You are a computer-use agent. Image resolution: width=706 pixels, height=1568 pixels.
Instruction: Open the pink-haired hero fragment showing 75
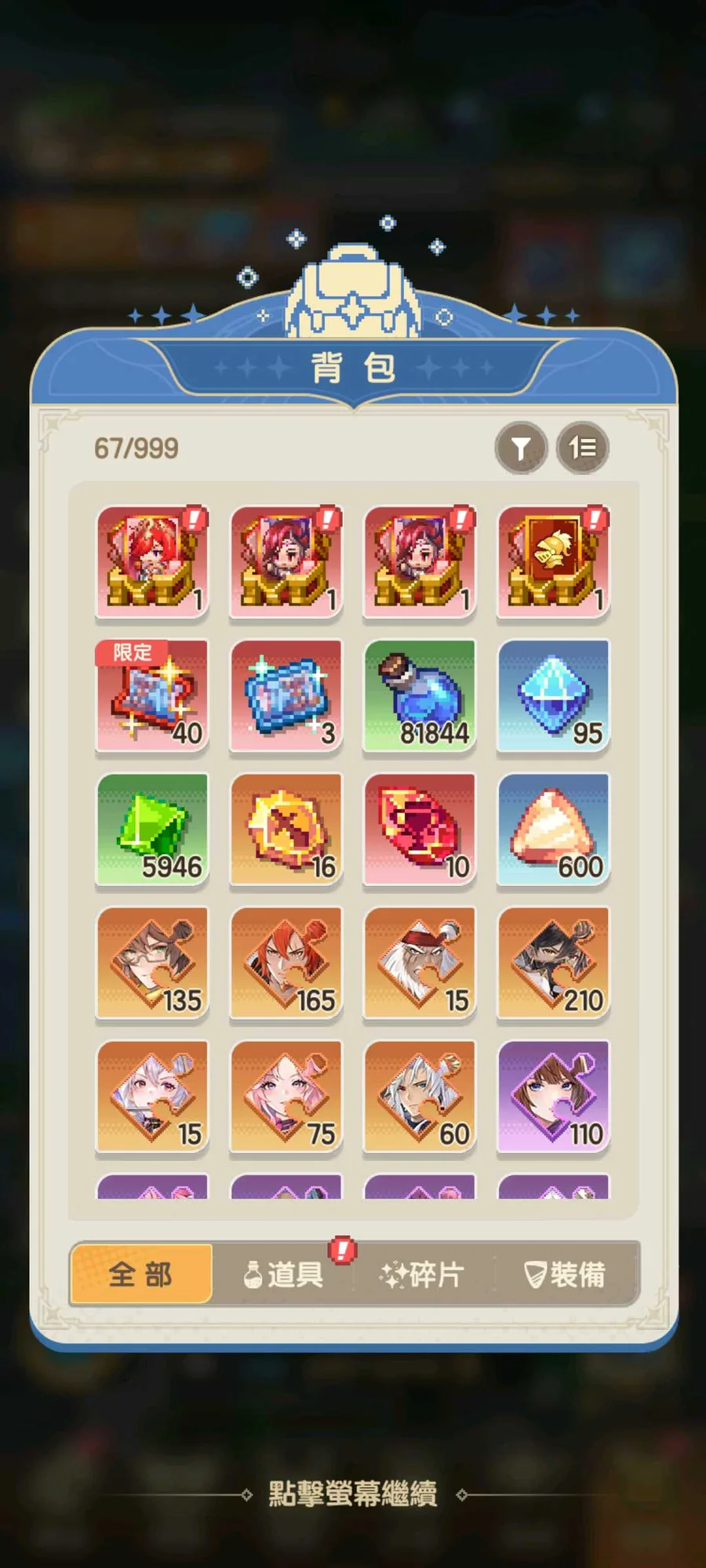[286, 1096]
